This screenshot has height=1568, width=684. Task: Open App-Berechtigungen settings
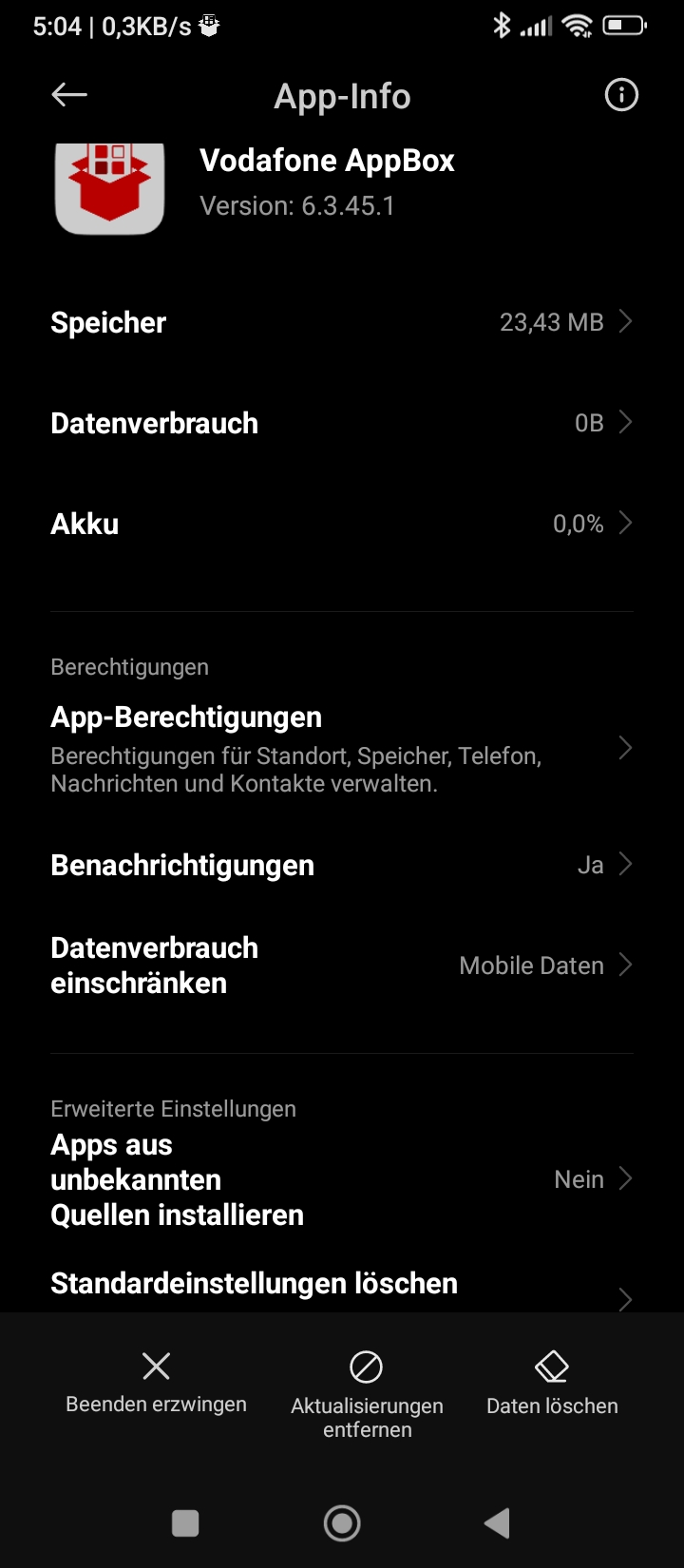tap(342, 748)
